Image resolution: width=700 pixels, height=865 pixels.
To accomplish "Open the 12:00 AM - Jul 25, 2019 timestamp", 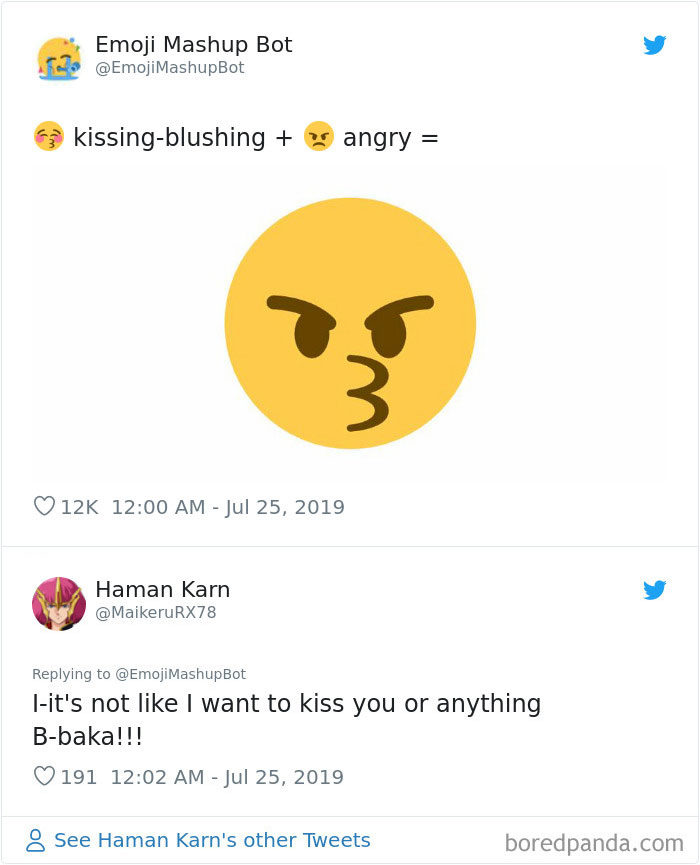I will (x=228, y=507).
